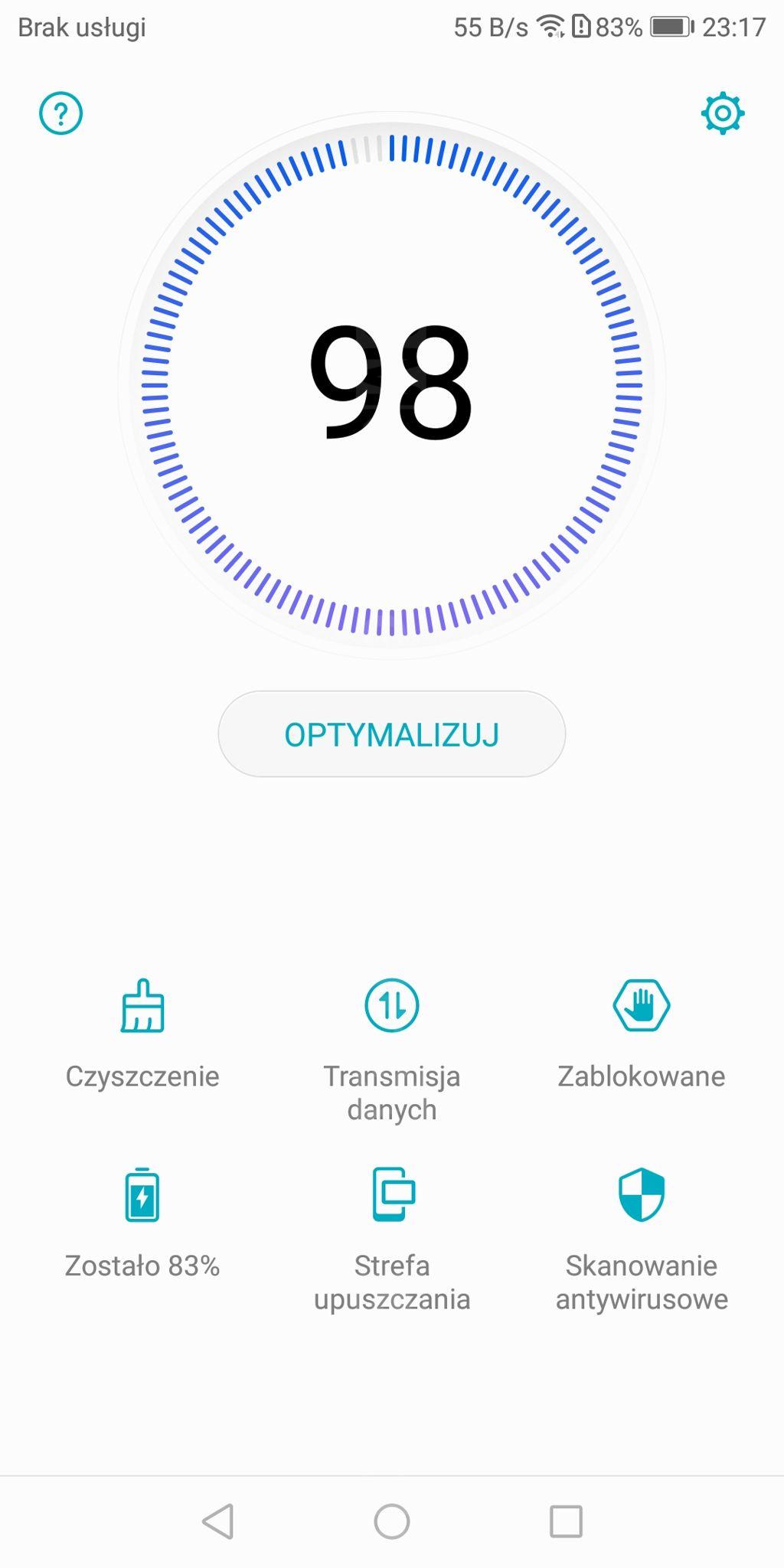Go back using the system back button

click(x=218, y=1521)
